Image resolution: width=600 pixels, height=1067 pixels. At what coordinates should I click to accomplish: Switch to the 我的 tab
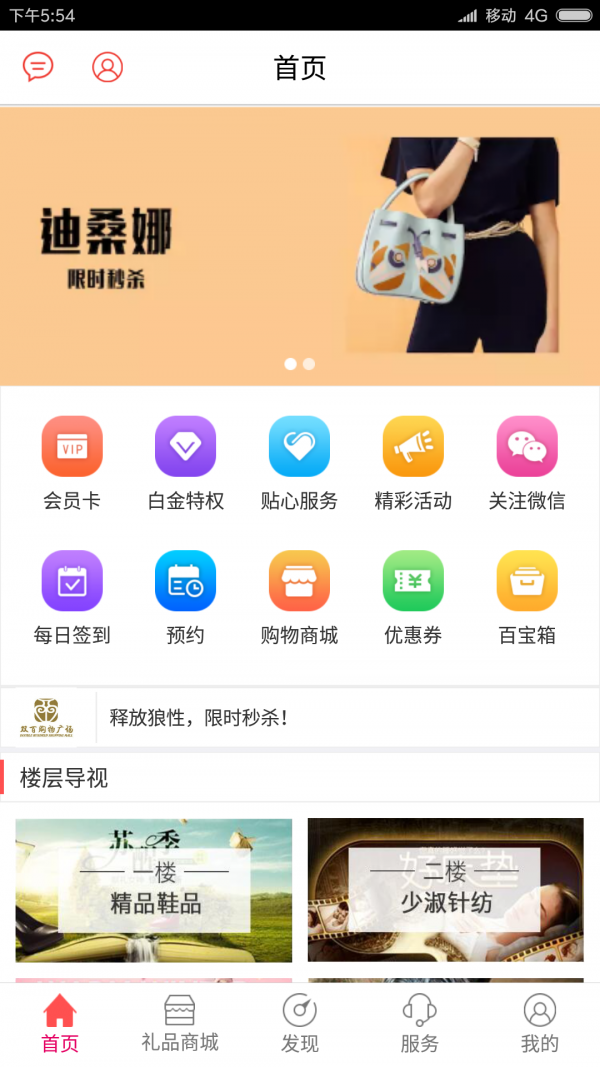(540, 1024)
